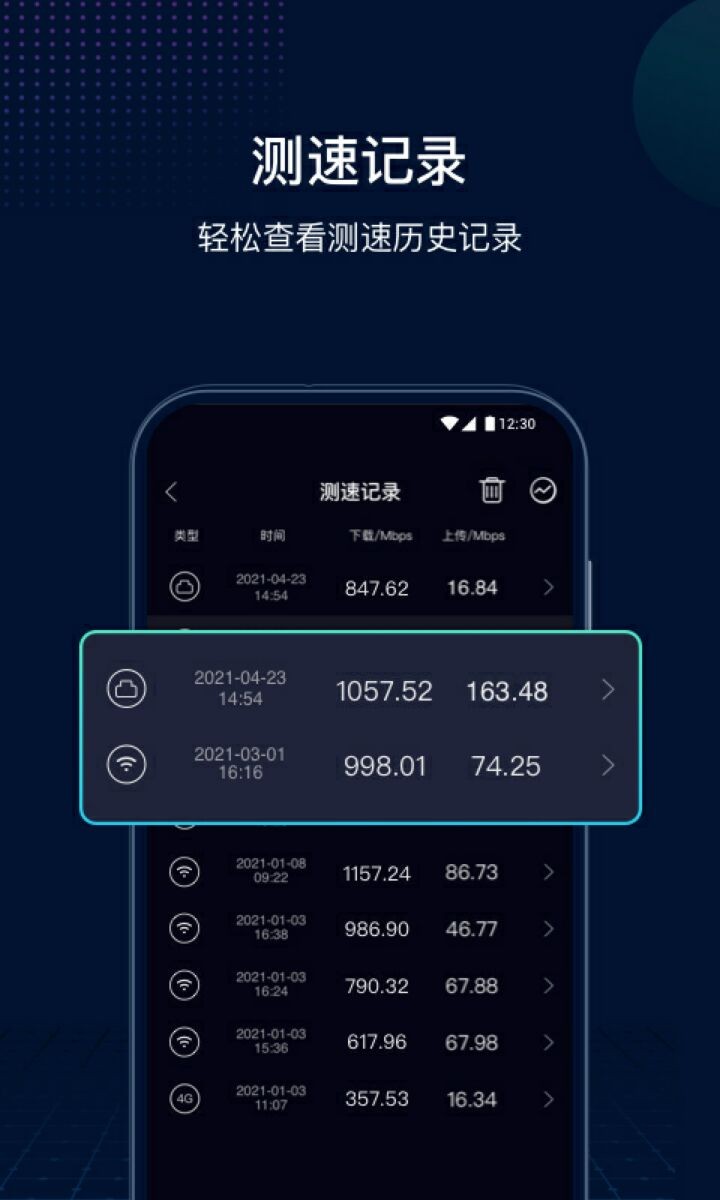Select the 类型 column header
Image resolution: width=720 pixels, height=1200 pixels.
pyautogui.click(x=185, y=537)
